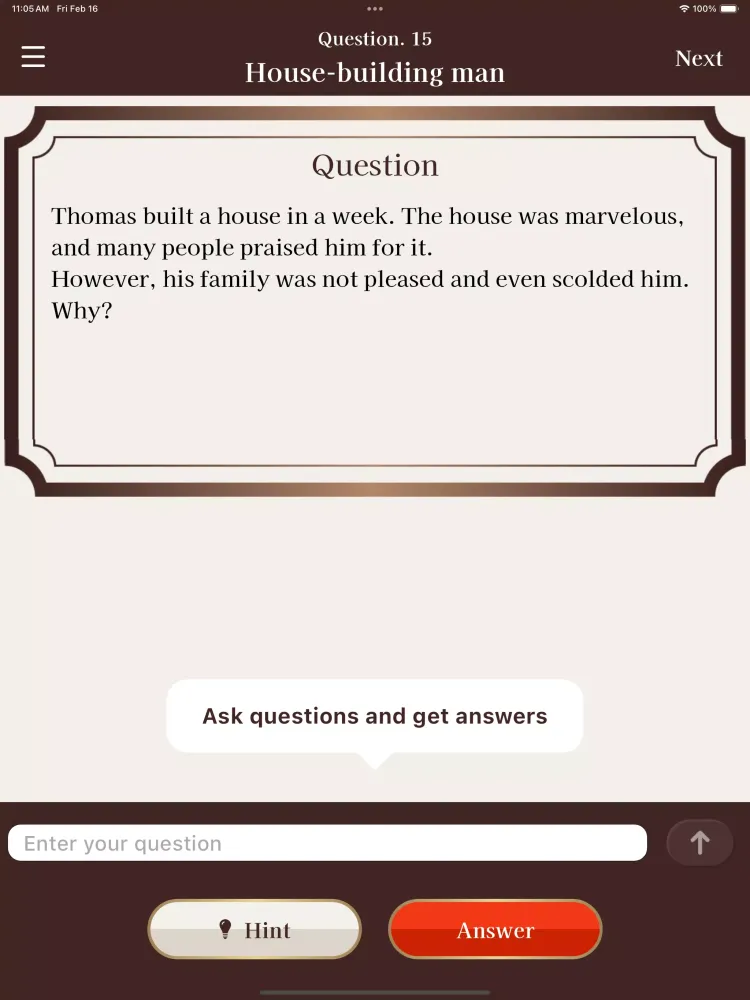
Task: Tap the home indicator bar at the bottom
Action: (375, 990)
